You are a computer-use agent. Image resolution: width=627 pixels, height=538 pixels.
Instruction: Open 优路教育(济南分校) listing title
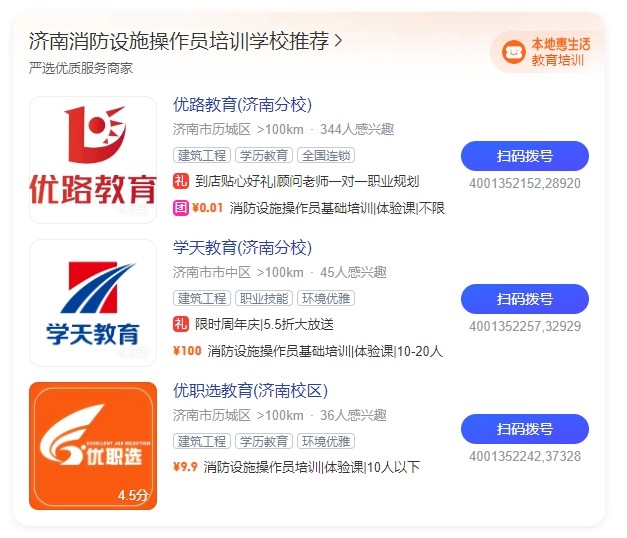click(242, 105)
